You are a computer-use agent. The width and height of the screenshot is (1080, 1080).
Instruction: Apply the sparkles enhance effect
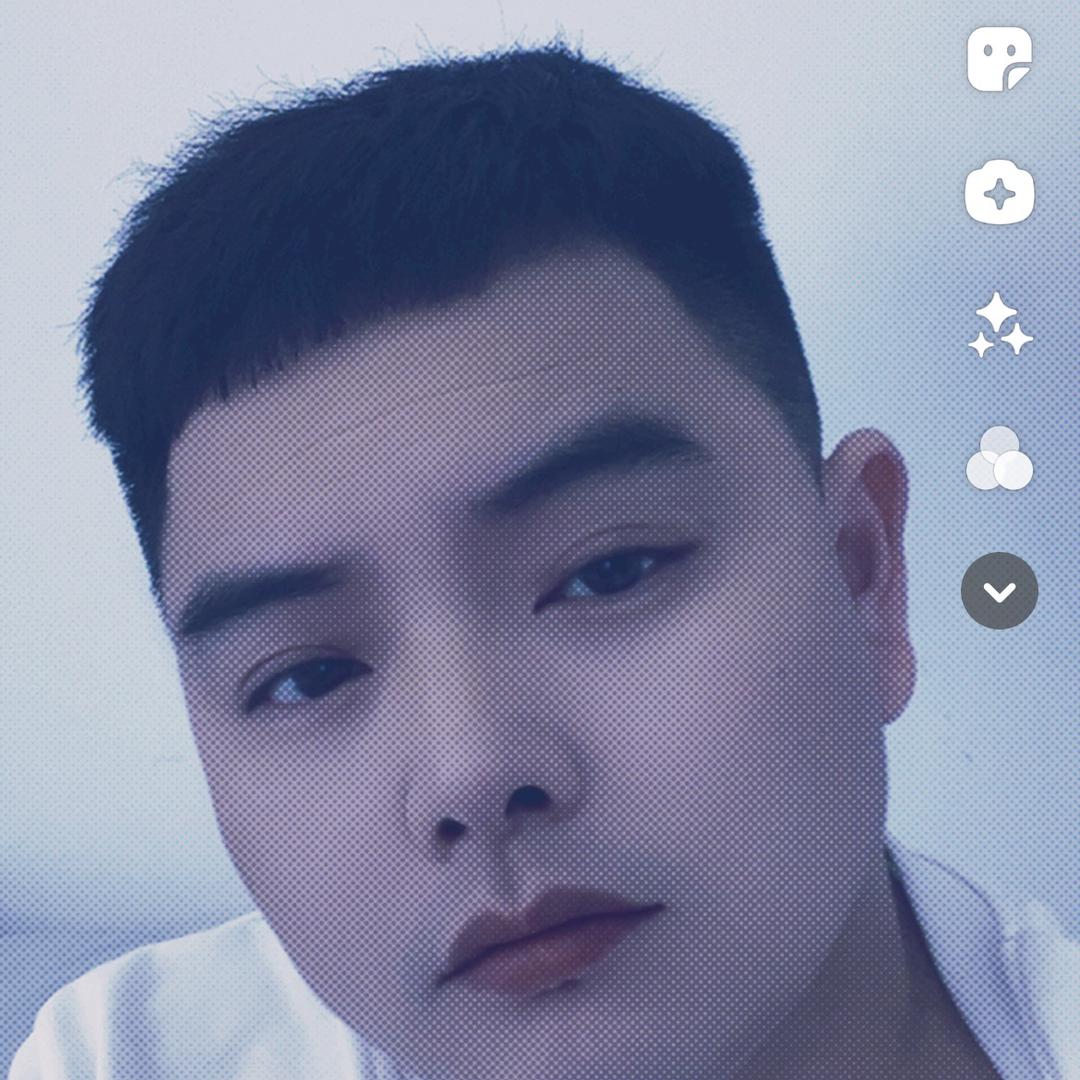point(999,326)
